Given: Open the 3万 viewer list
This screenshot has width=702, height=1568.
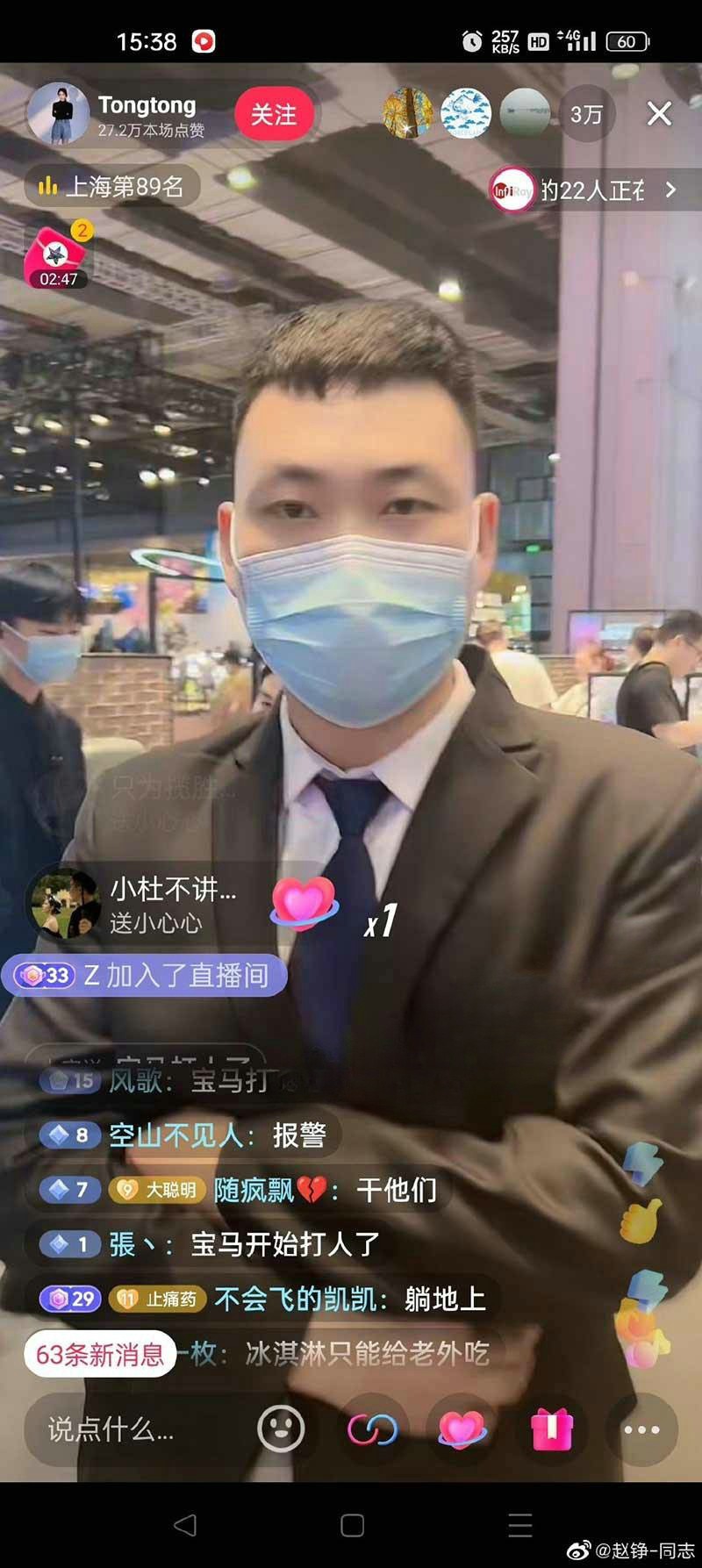Looking at the screenshot, I should click(586, 115).
